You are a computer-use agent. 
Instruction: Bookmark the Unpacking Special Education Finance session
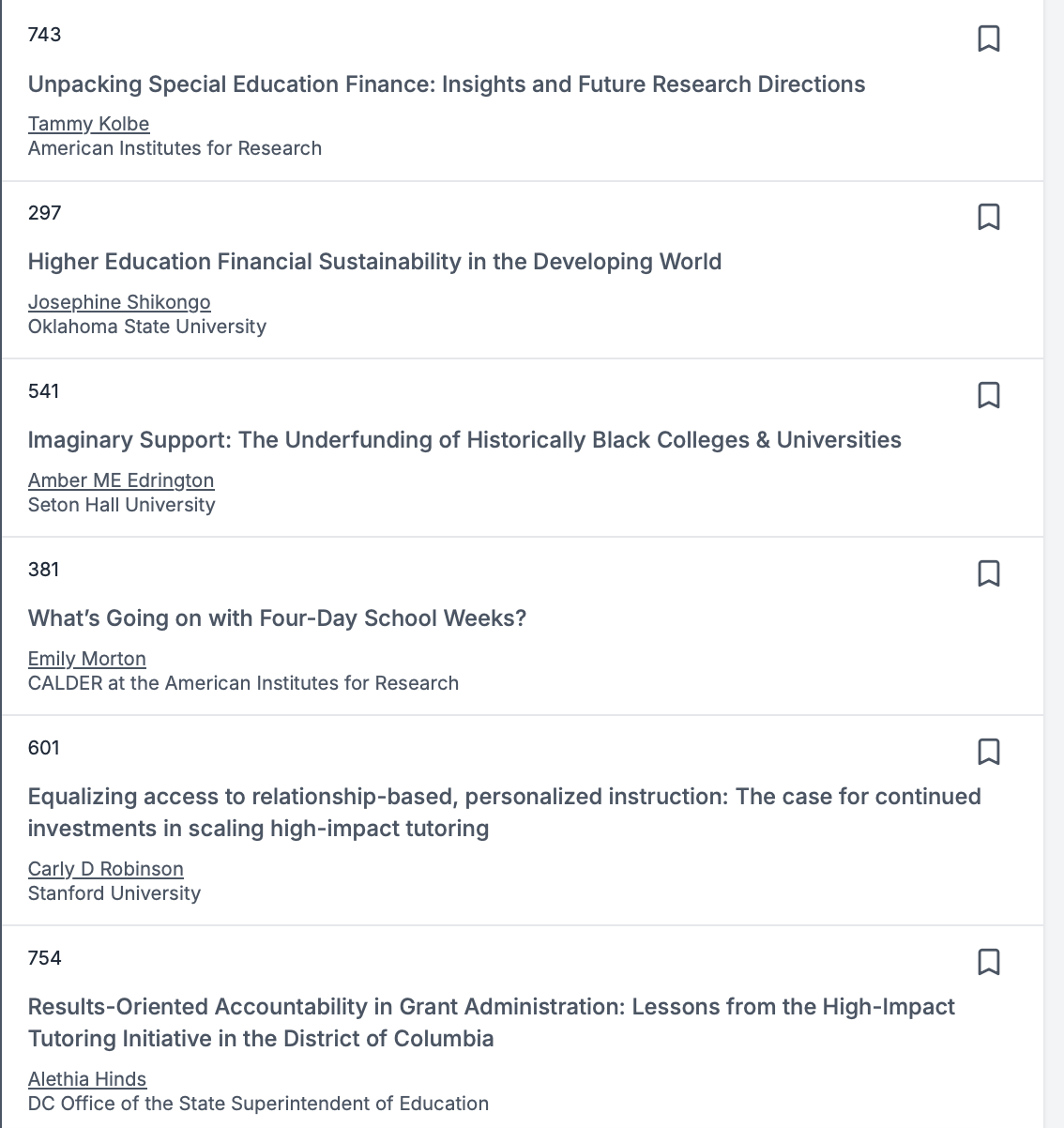[988, 39]
